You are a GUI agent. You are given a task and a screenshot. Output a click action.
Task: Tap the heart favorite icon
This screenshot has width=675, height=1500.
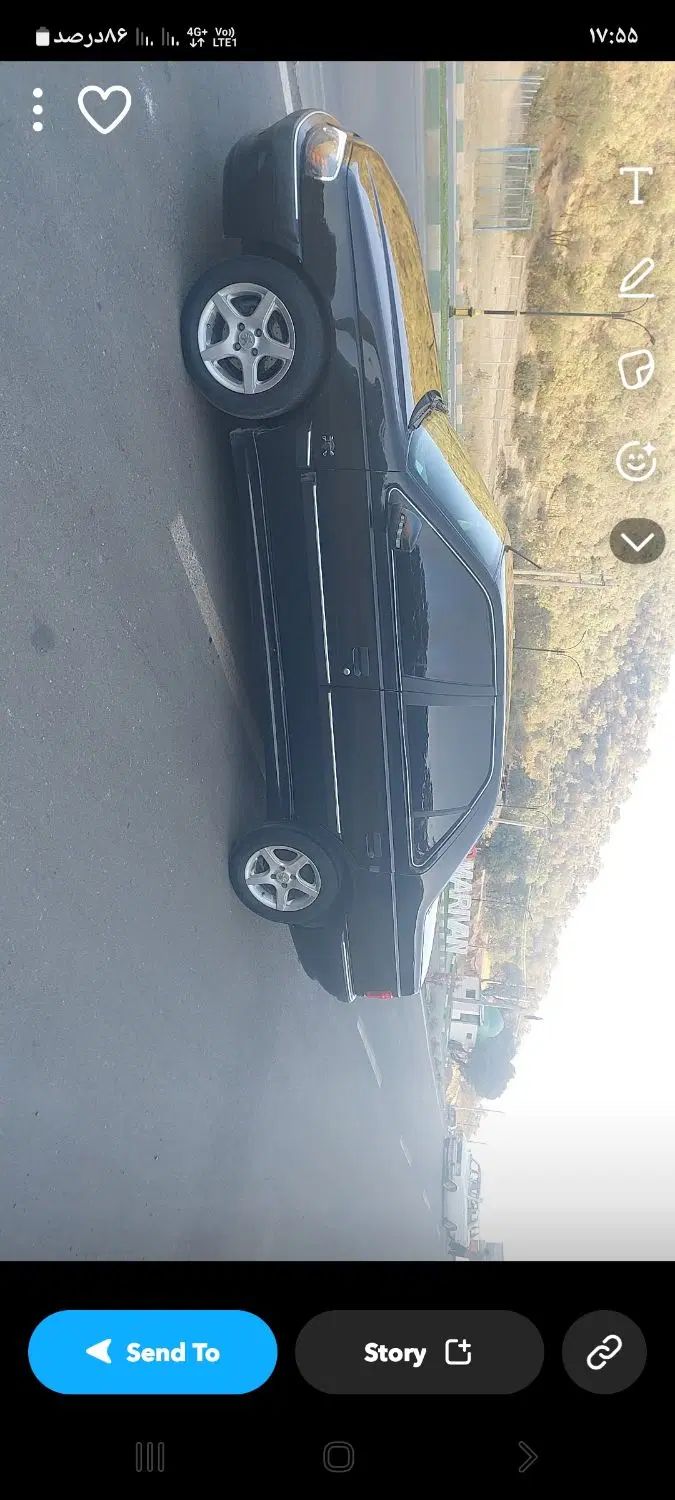point(104,110)
